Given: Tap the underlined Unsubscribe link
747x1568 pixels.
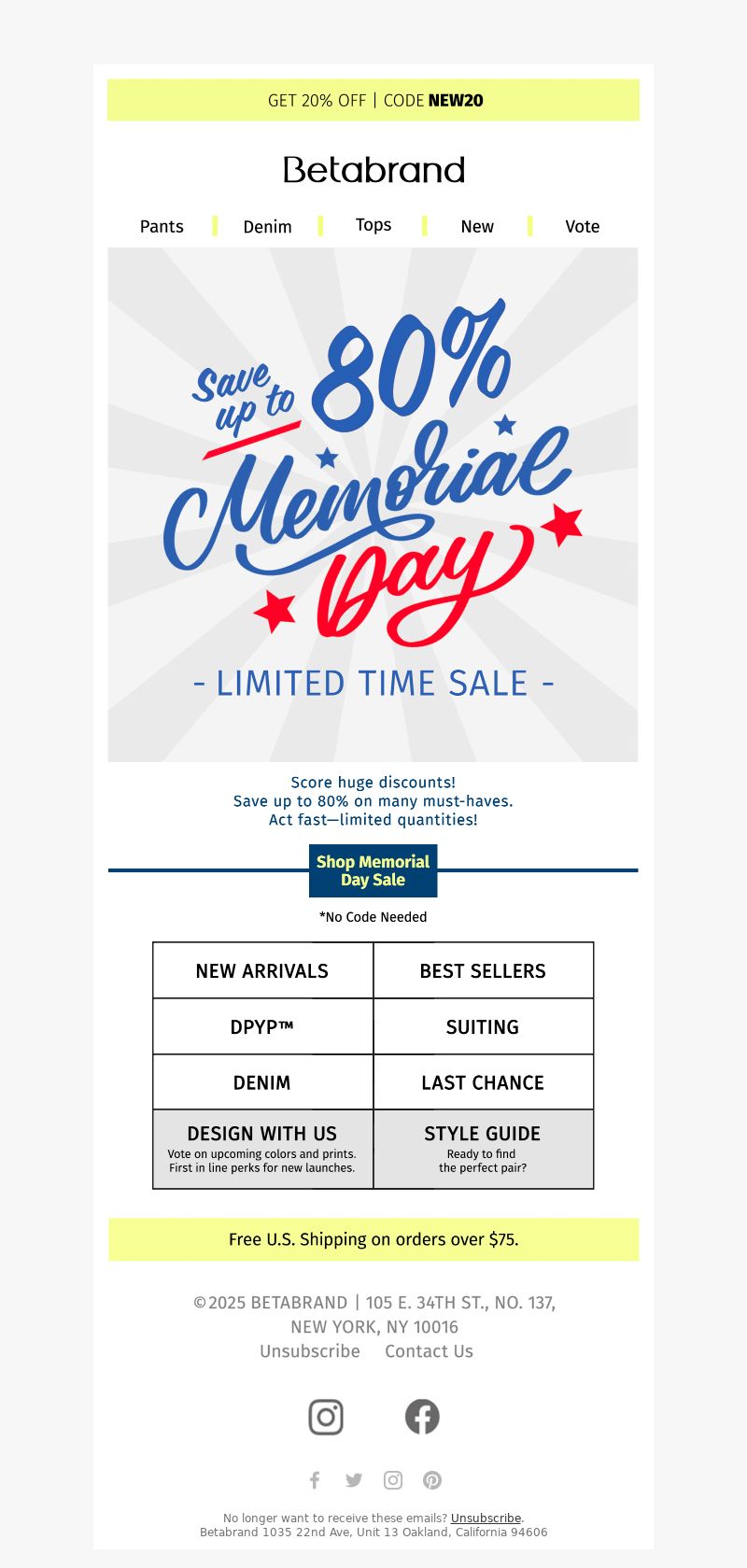Looking at the screenshot, I should 486,1518.
